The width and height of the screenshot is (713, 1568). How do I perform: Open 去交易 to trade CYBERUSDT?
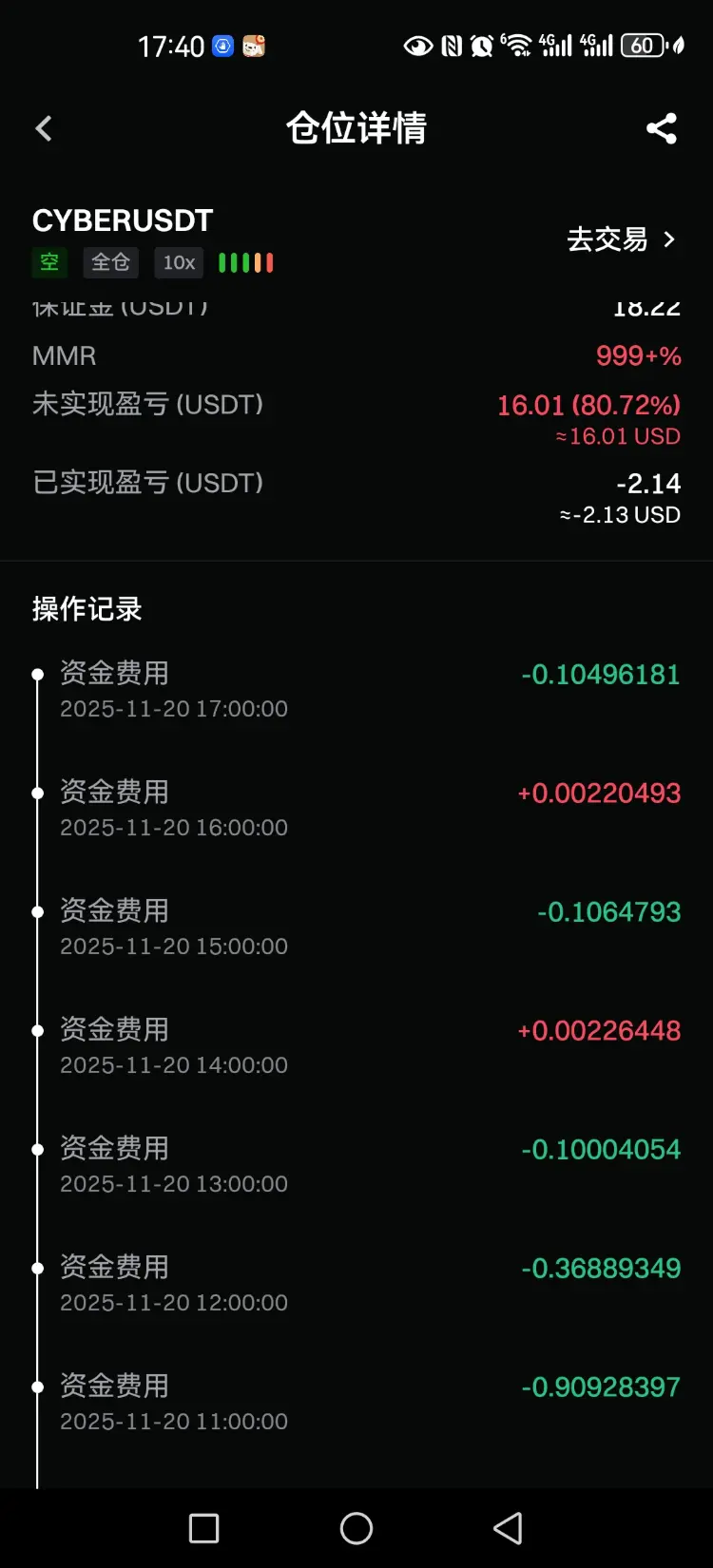pos(620,239)
